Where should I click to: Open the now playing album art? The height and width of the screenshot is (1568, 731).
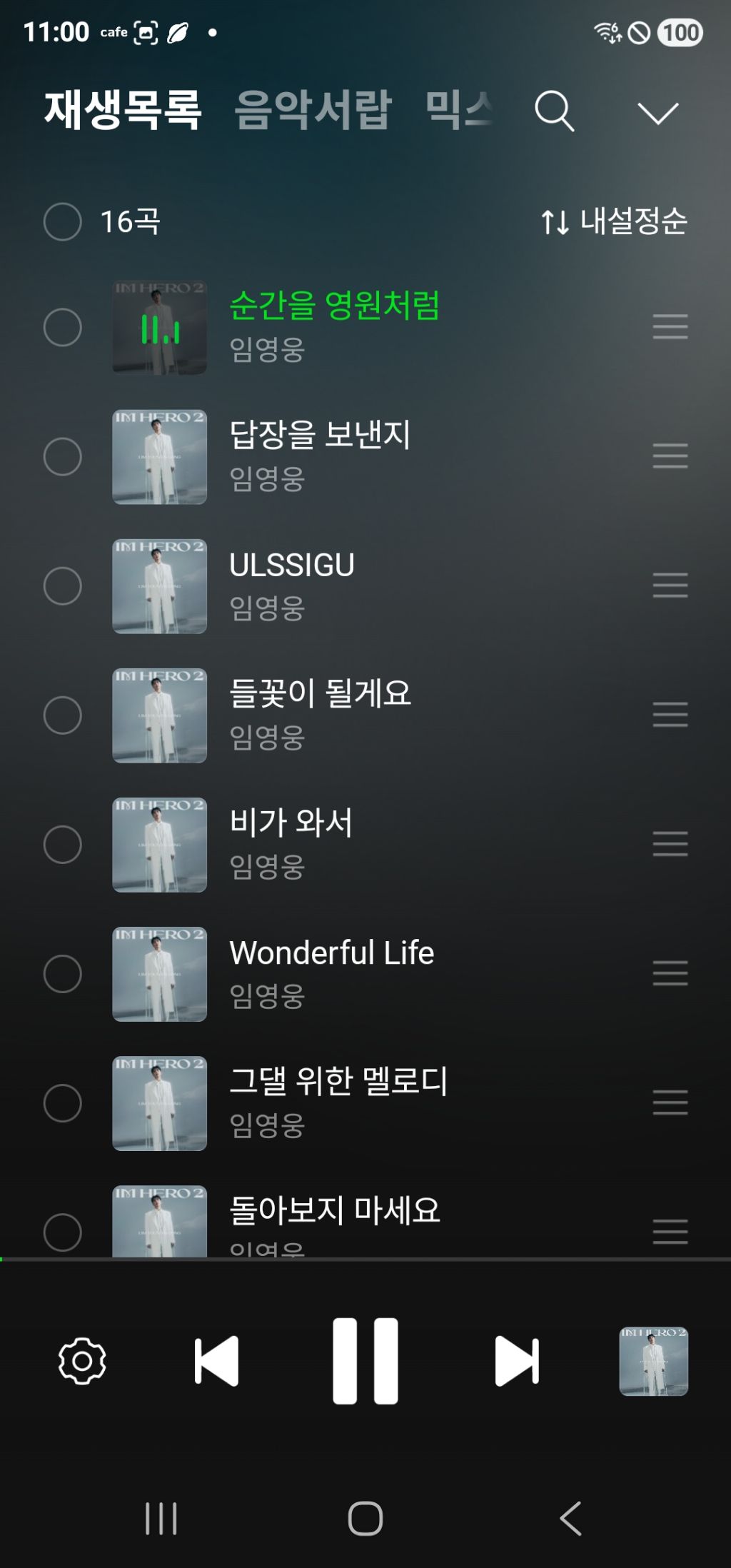click(653, 1361)
